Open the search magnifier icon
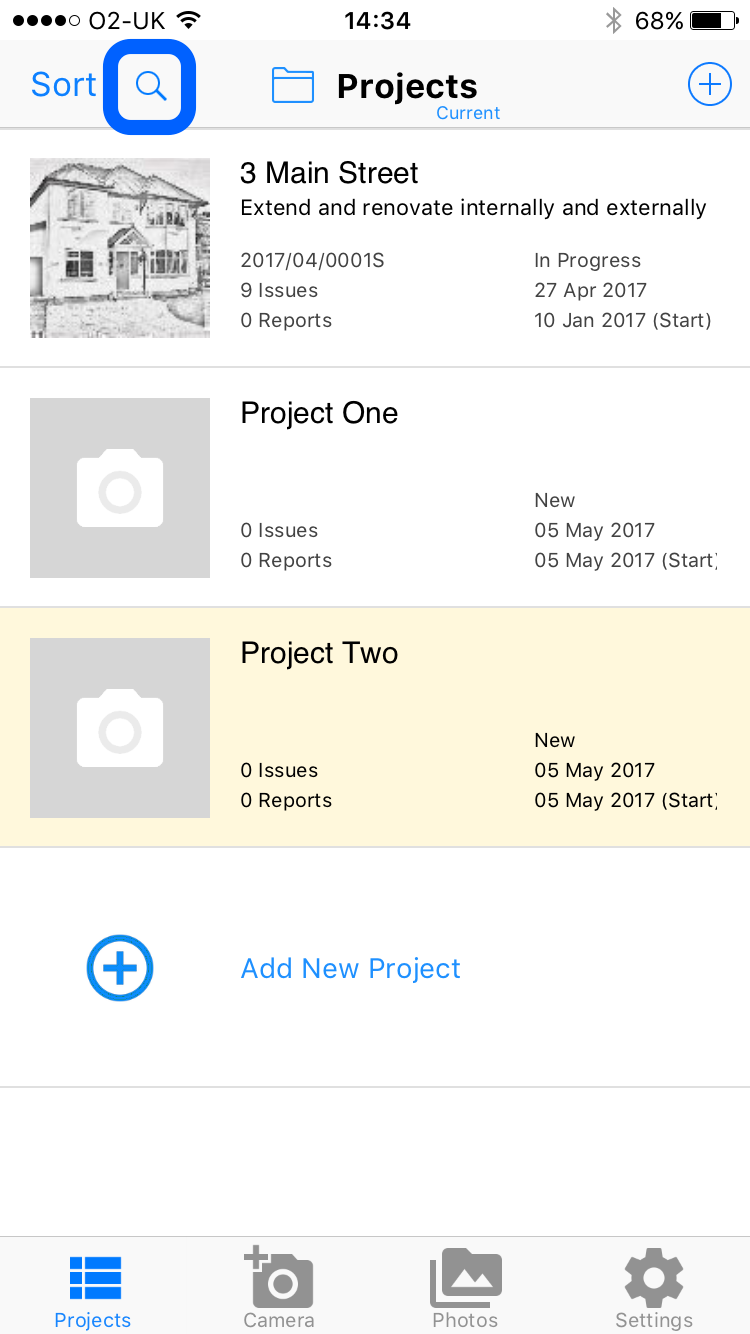 point(150,86)
